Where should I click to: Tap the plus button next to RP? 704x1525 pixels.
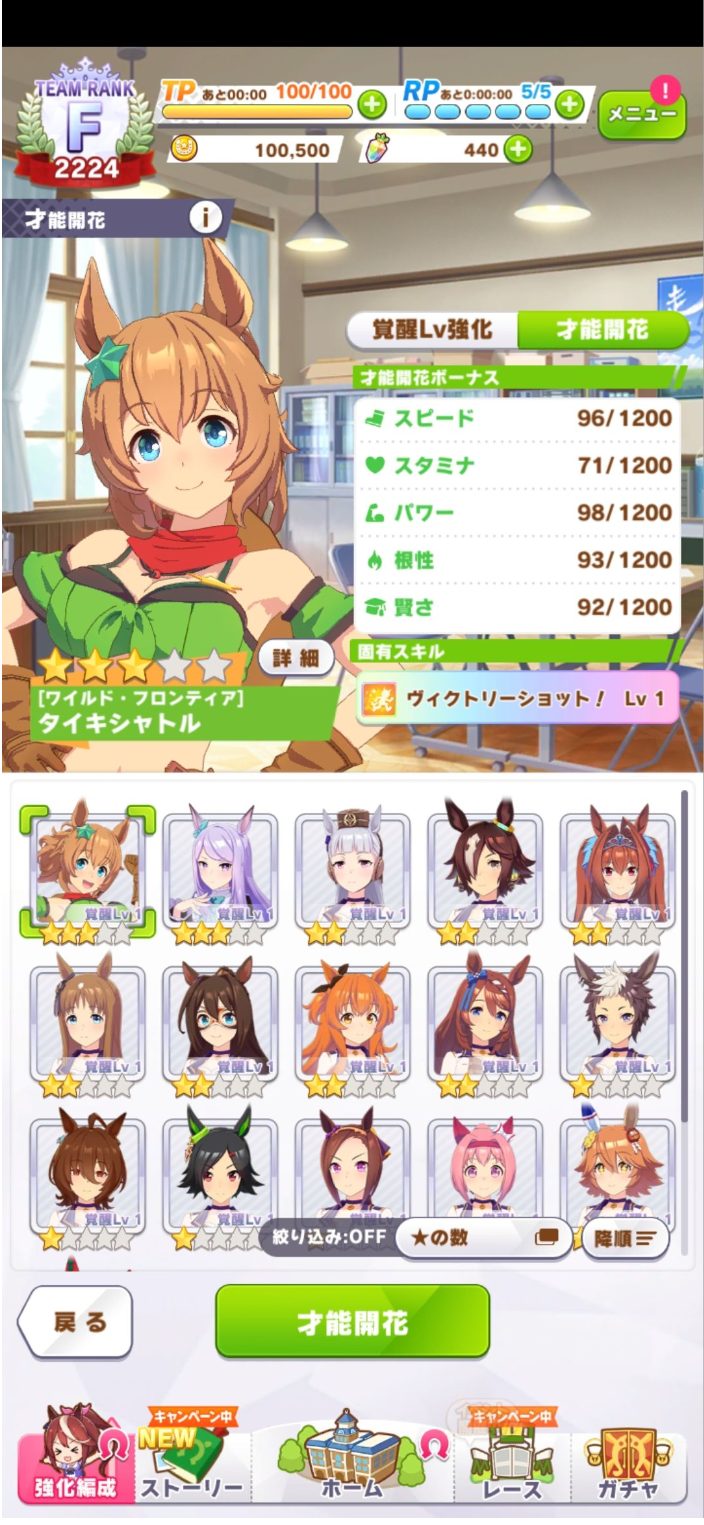click(569, 103)
